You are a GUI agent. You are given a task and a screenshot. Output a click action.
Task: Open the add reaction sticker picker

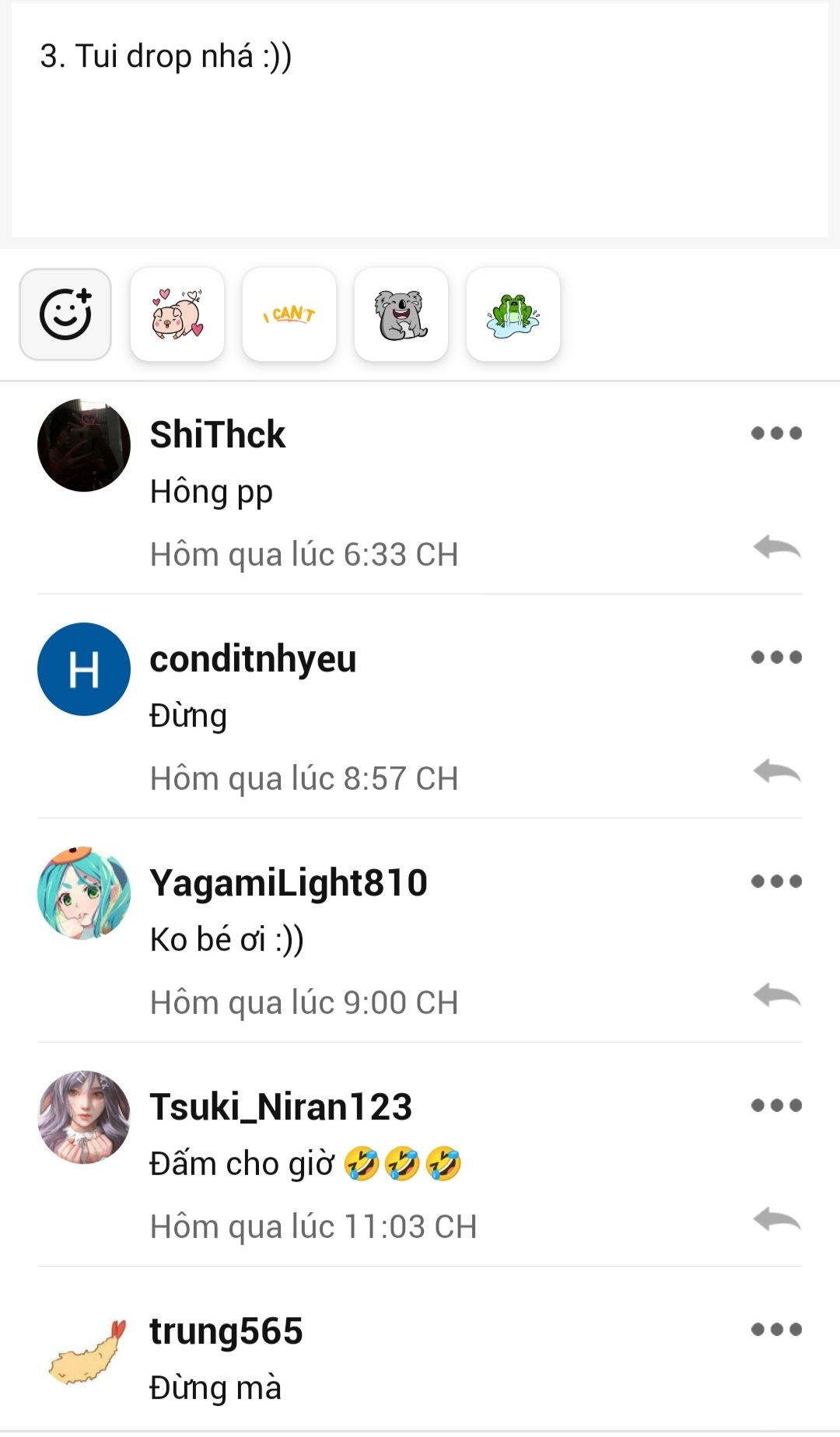click(65, 314)
